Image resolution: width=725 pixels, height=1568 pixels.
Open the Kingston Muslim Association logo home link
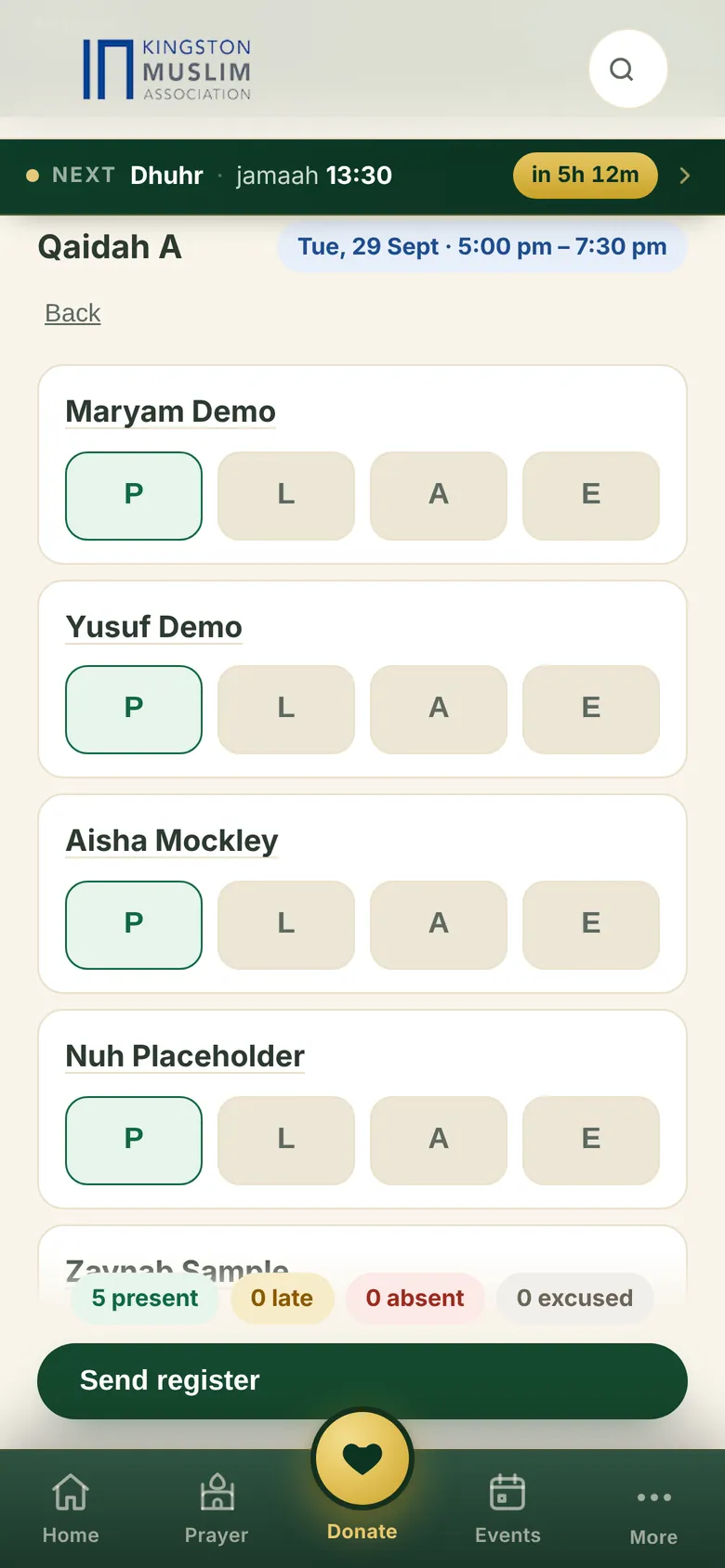167,69
